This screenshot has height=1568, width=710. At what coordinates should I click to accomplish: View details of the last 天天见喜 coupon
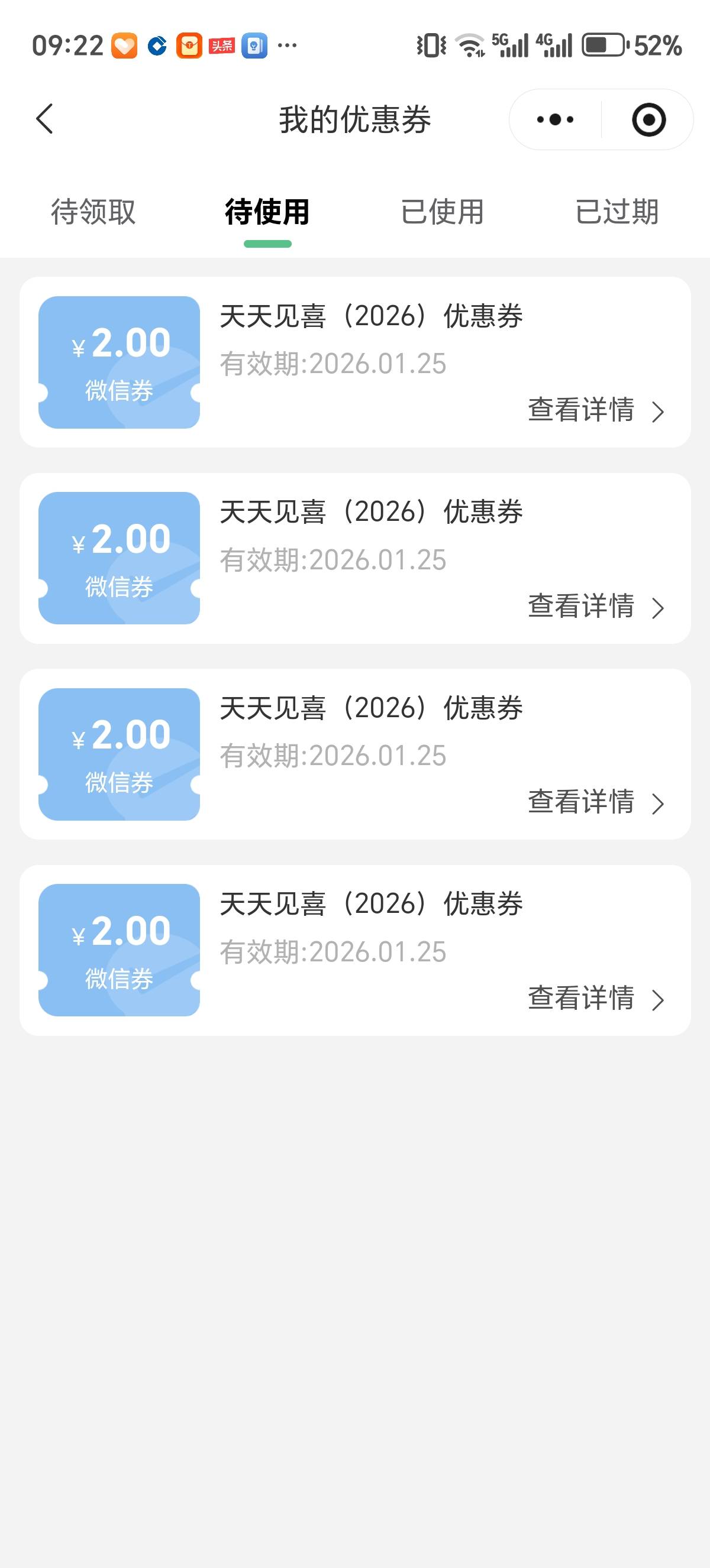click(x=595, y=998)
